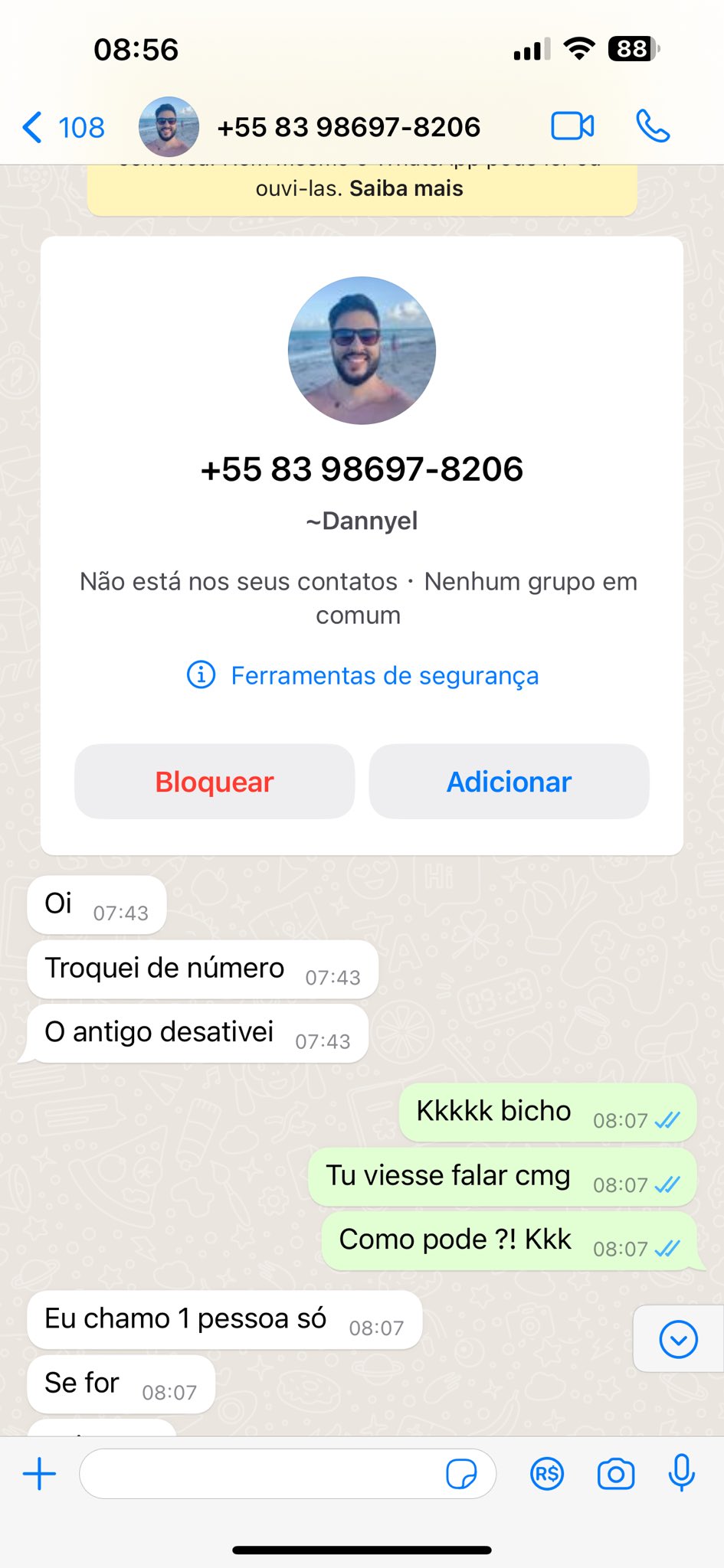
Task: Block this contact with Bloquear
Action: [x=215, y=782]
